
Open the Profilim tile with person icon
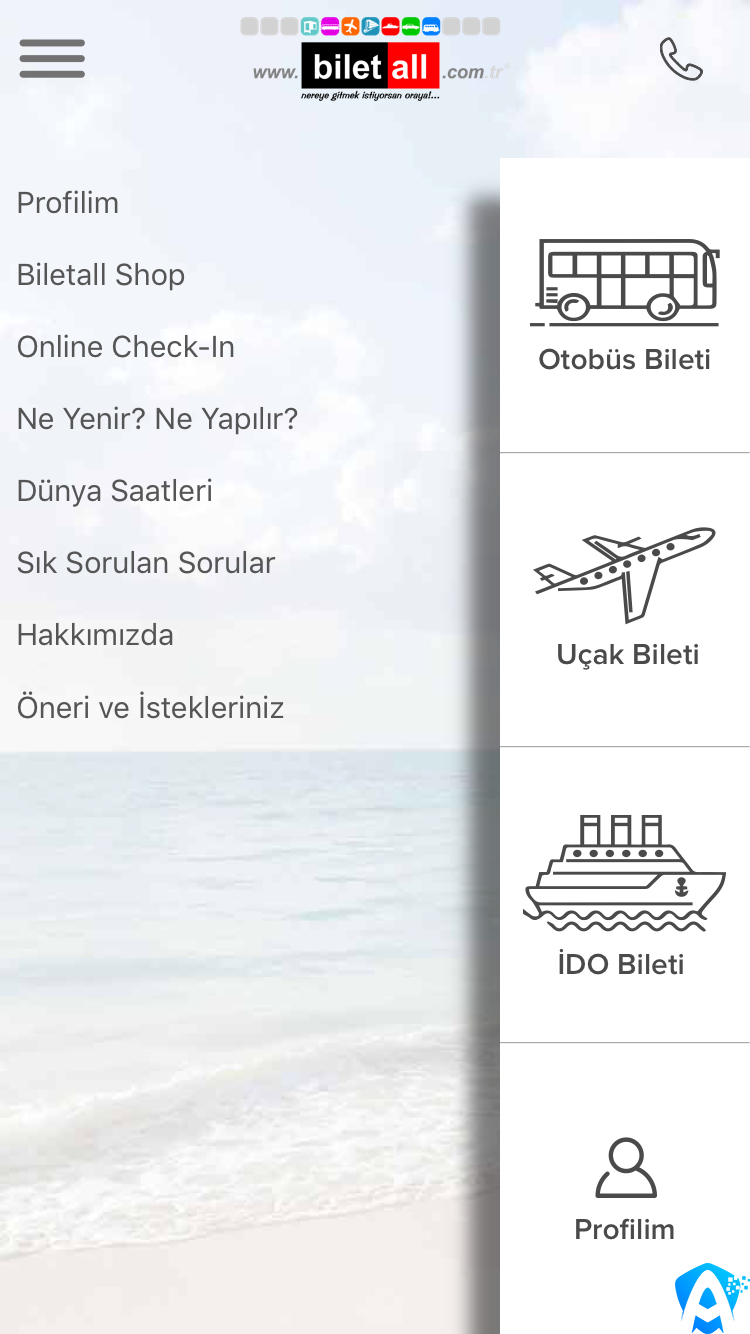[x=625, y=1190]
